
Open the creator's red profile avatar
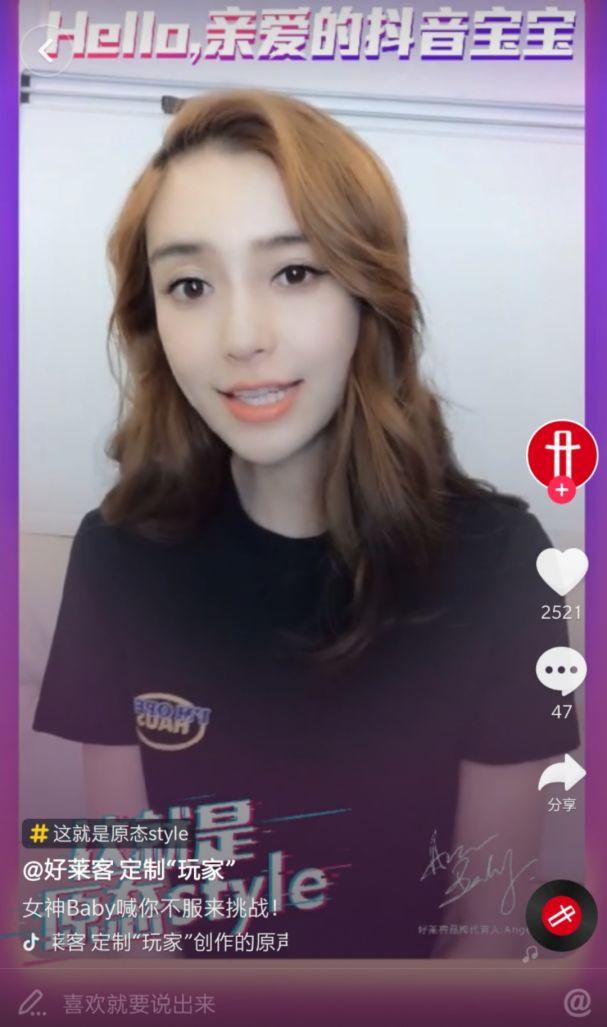coord(562,455)
